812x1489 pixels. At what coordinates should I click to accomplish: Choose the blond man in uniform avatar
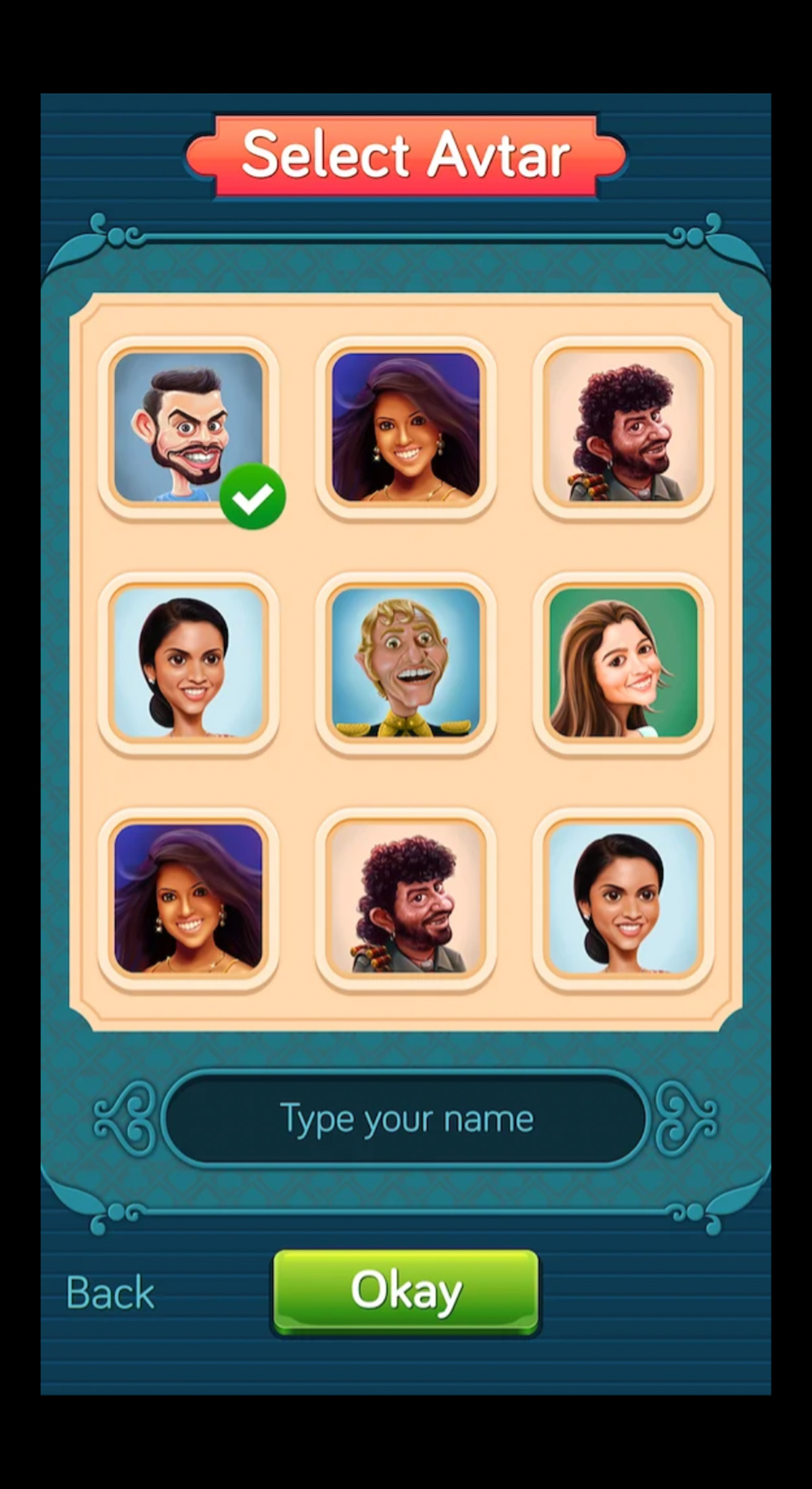click(405, 663)
